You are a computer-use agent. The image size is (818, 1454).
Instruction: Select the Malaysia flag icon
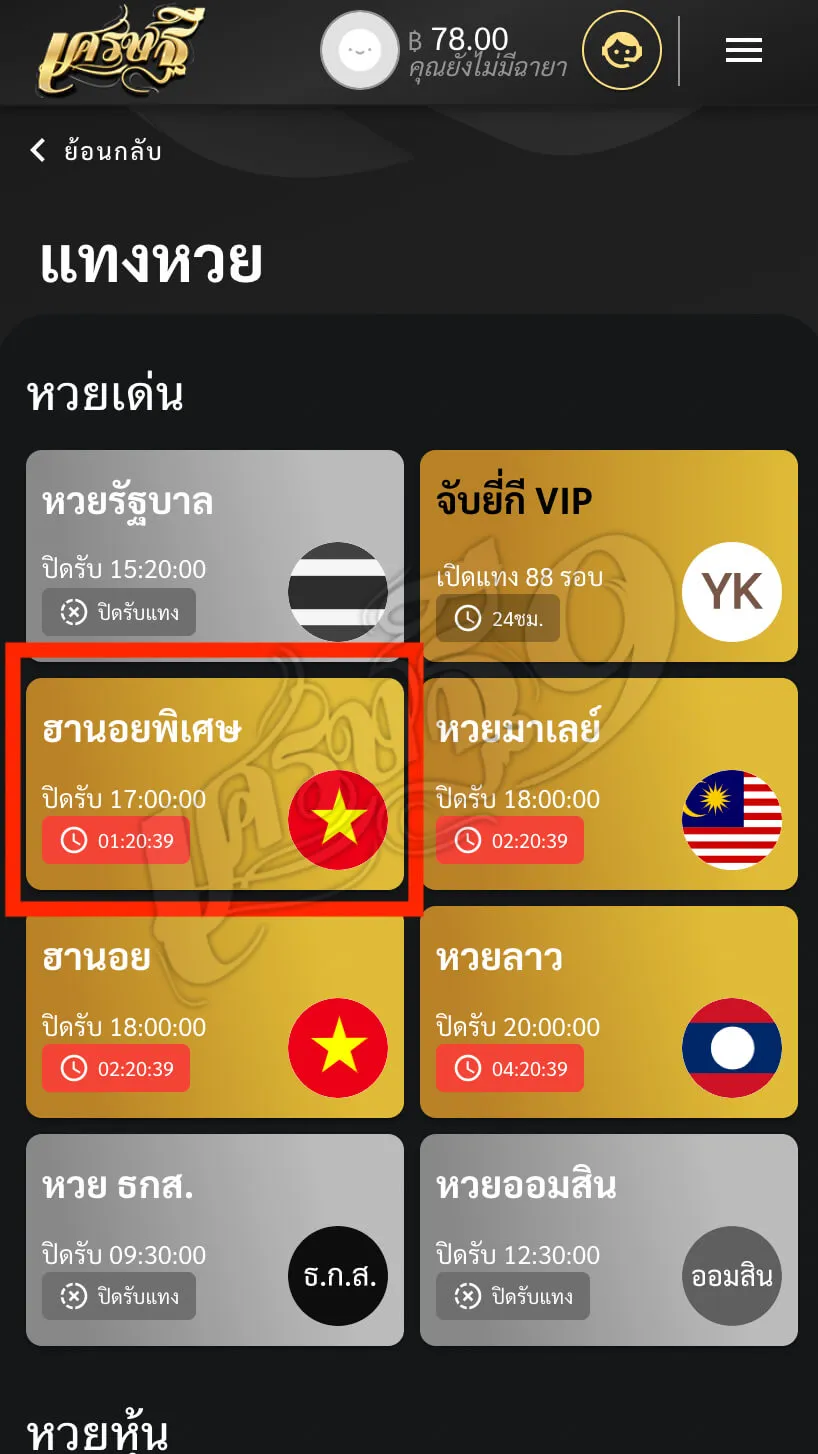pos(732,819)
